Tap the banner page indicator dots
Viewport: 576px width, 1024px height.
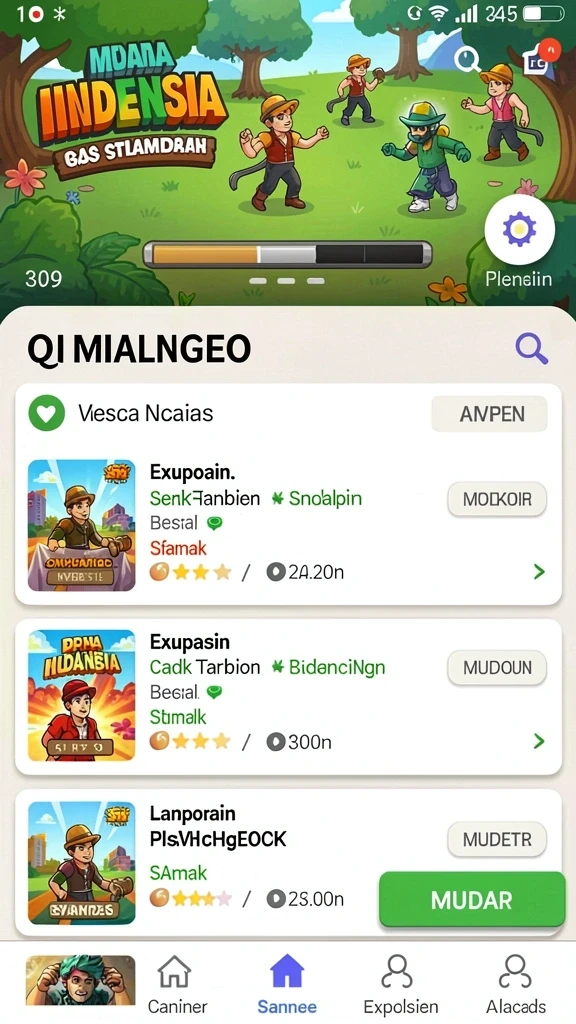(287, 281)
